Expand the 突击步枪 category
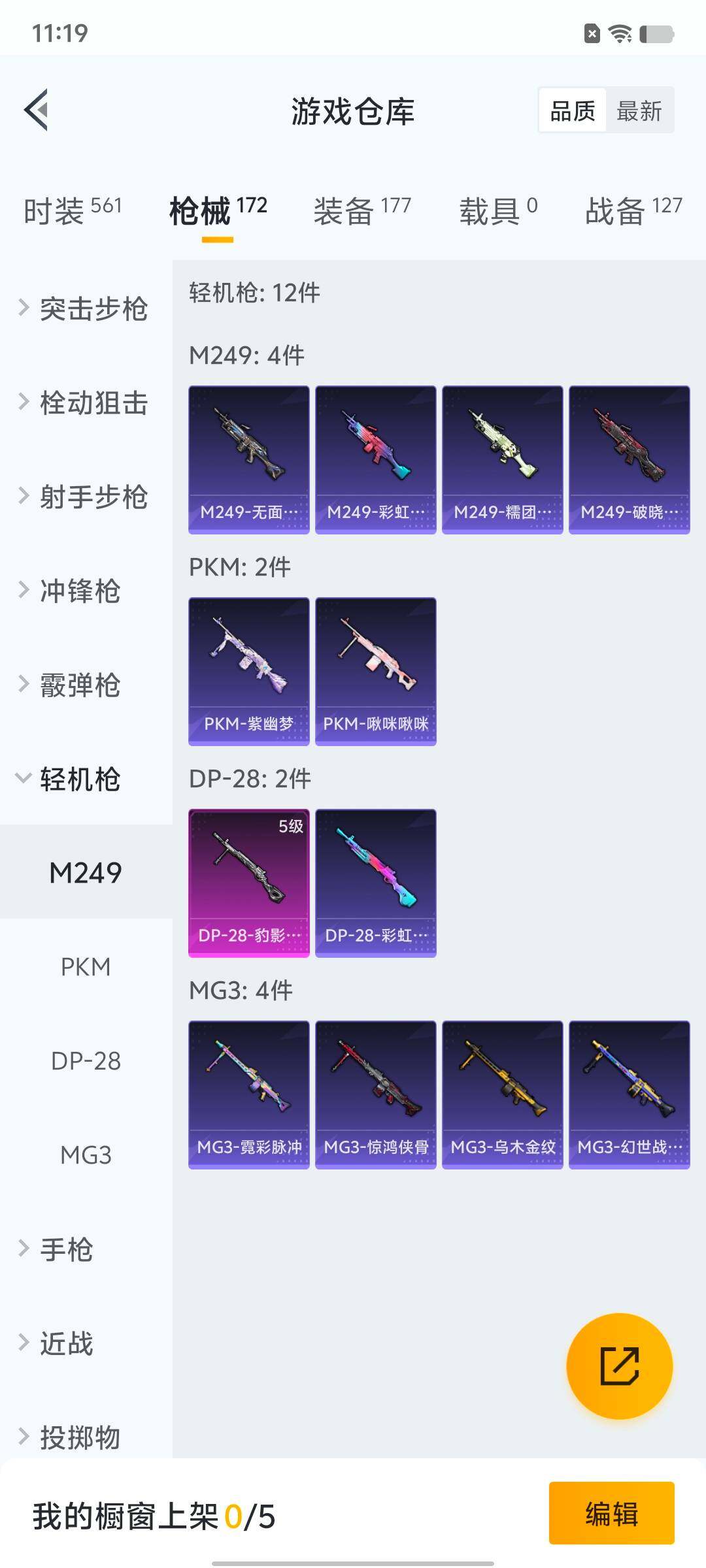Viewport: 706px width, 1568px height. coord(85,308)
